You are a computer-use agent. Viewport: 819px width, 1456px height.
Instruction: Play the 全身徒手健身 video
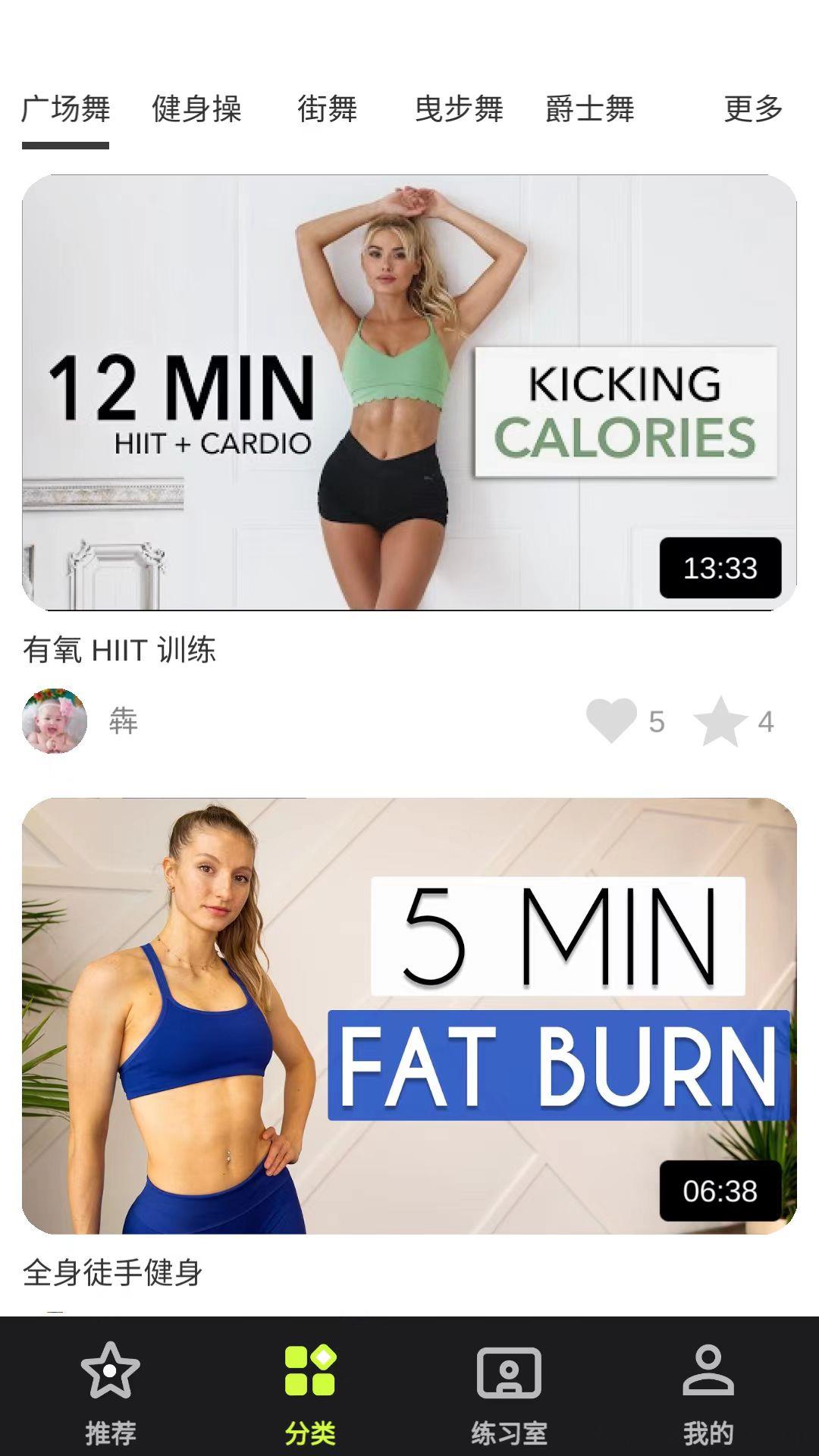[x=409, y=1015]
